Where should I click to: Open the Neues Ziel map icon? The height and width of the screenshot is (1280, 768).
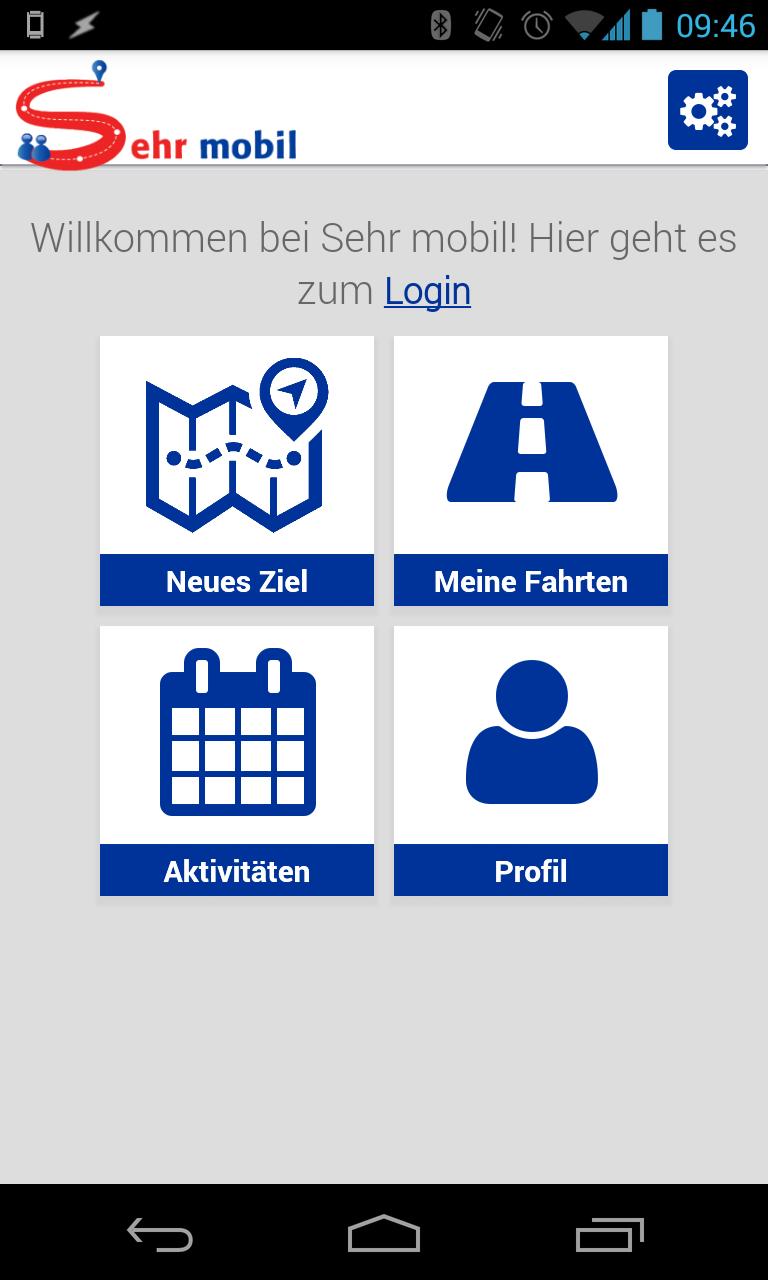[236, 445]
